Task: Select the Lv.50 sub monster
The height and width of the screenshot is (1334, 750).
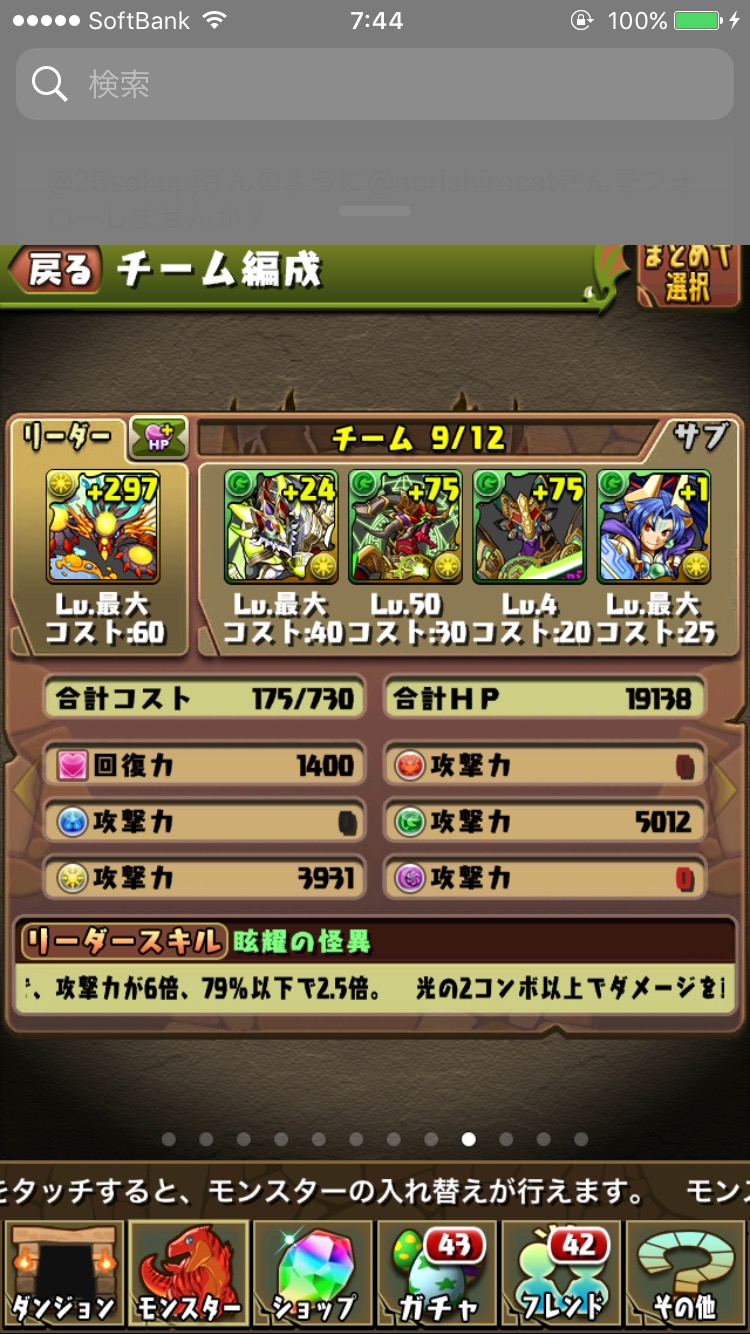Action: click(x=405, y=526)
